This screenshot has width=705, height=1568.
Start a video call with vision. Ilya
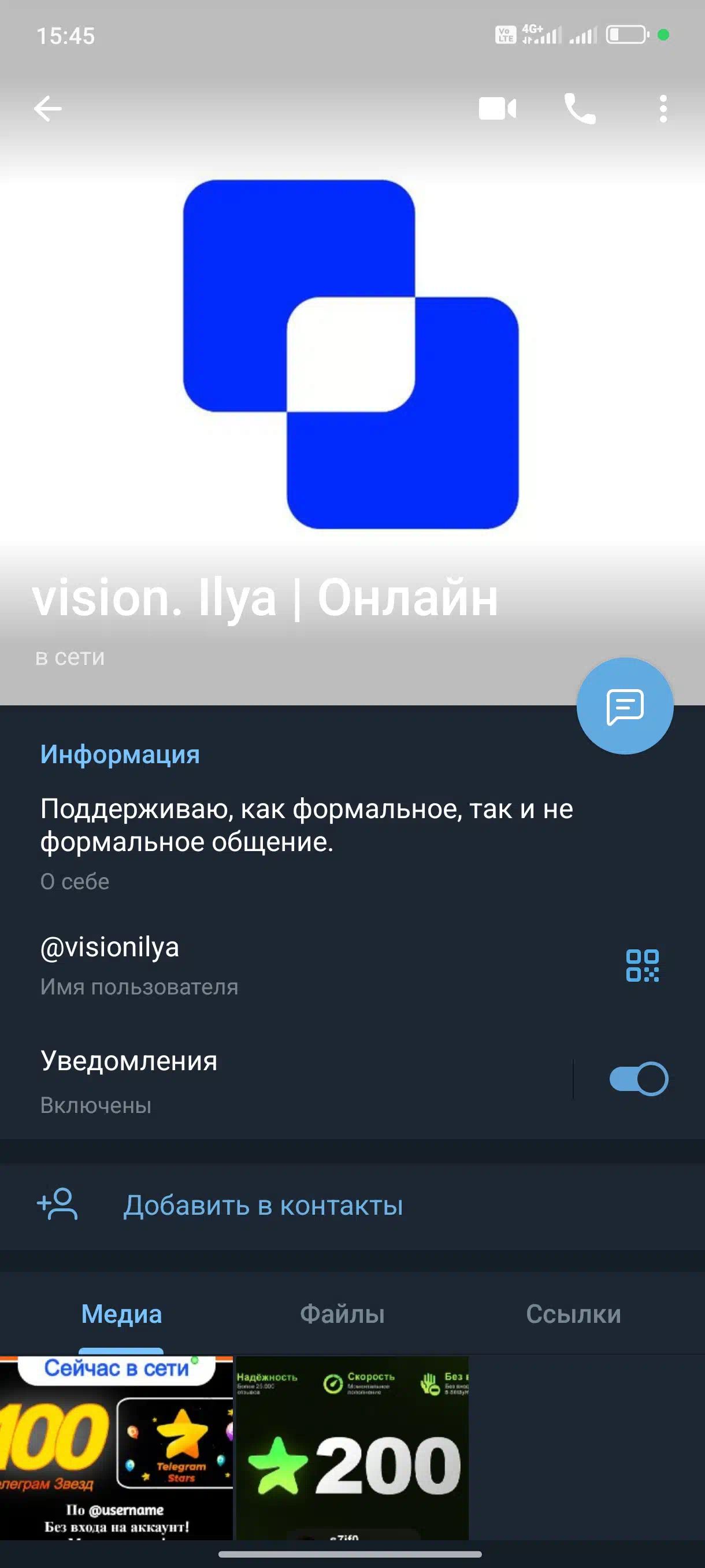click(x=498, y=109)
